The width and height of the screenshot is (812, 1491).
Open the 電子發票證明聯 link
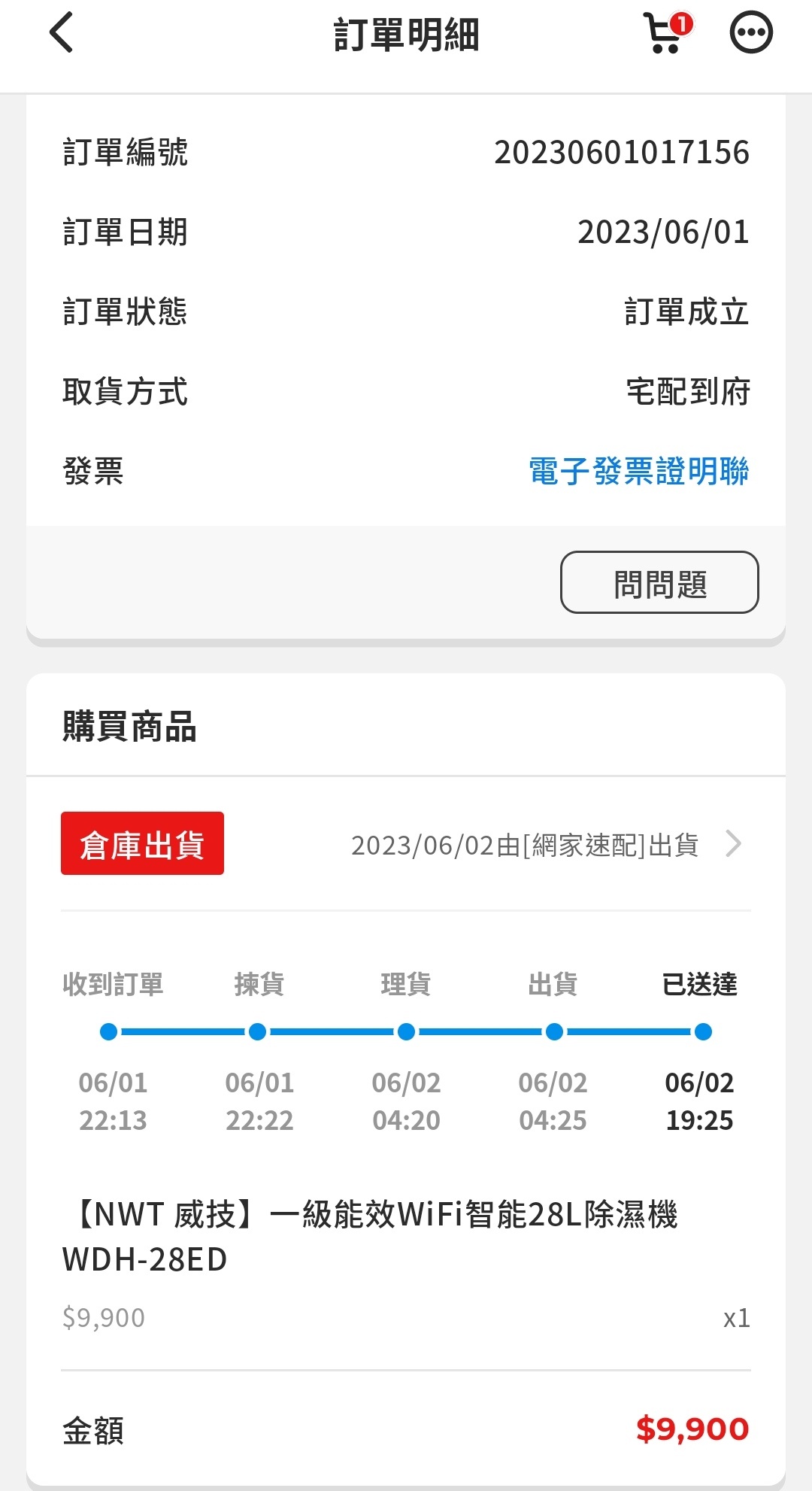[638, 472]
